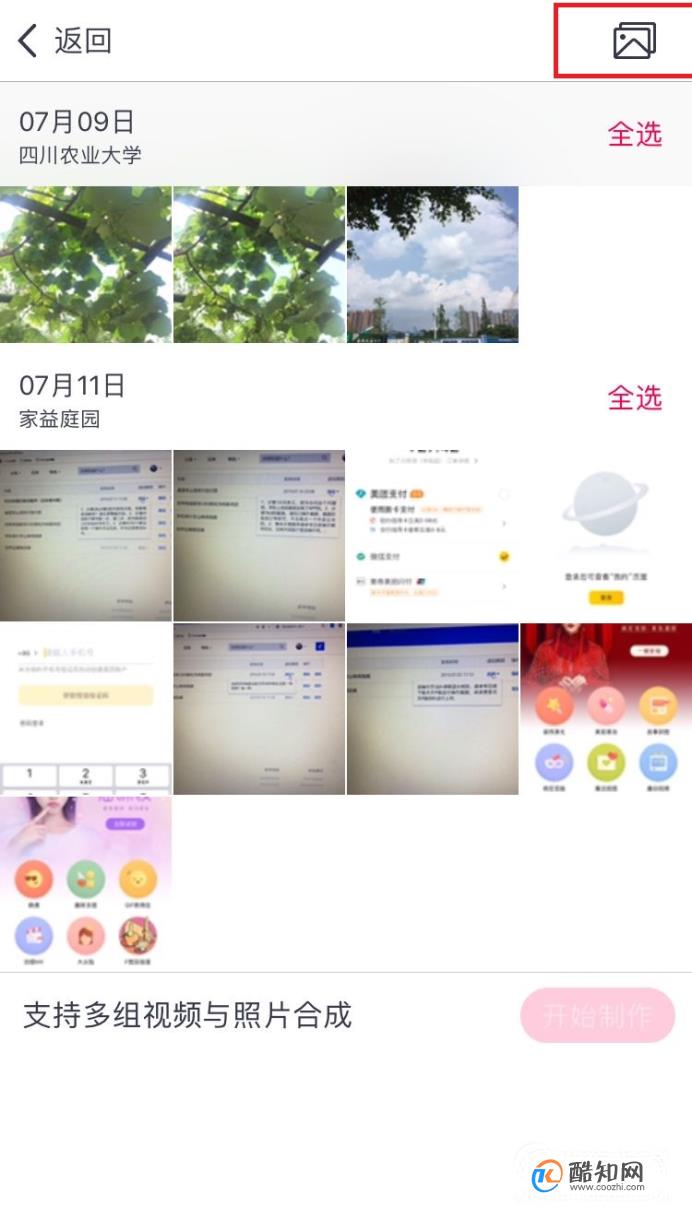
Task: Choose the gray planet illustration screenshot
Action: coord(605,535)
